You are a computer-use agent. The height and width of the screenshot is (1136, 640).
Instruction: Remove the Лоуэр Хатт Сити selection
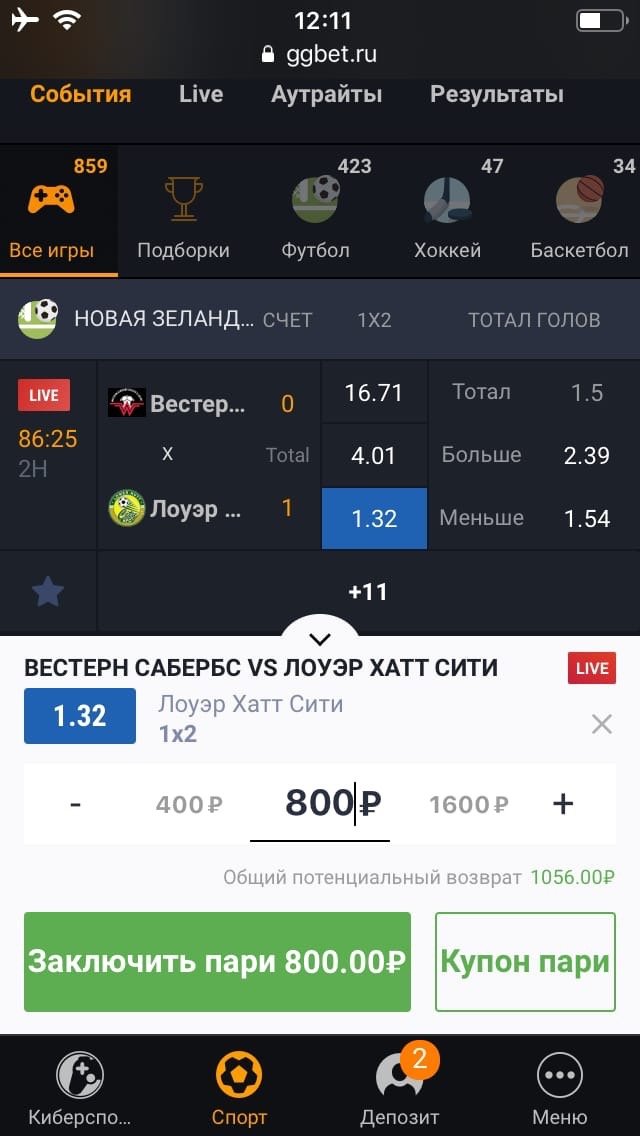(601, 724)
